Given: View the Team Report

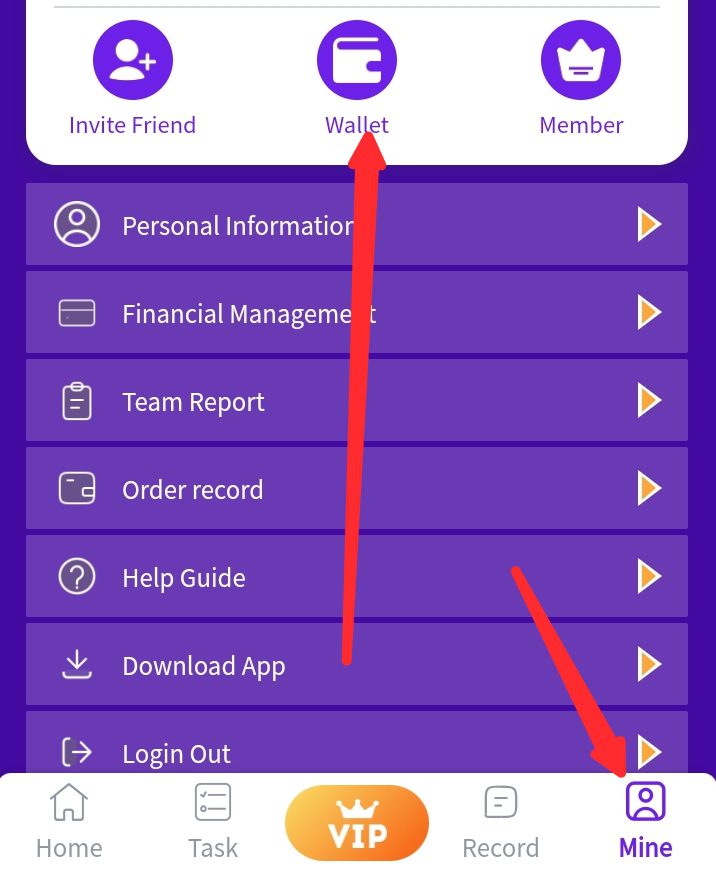Looking at the screenshot, I should [x=356, y=401].
